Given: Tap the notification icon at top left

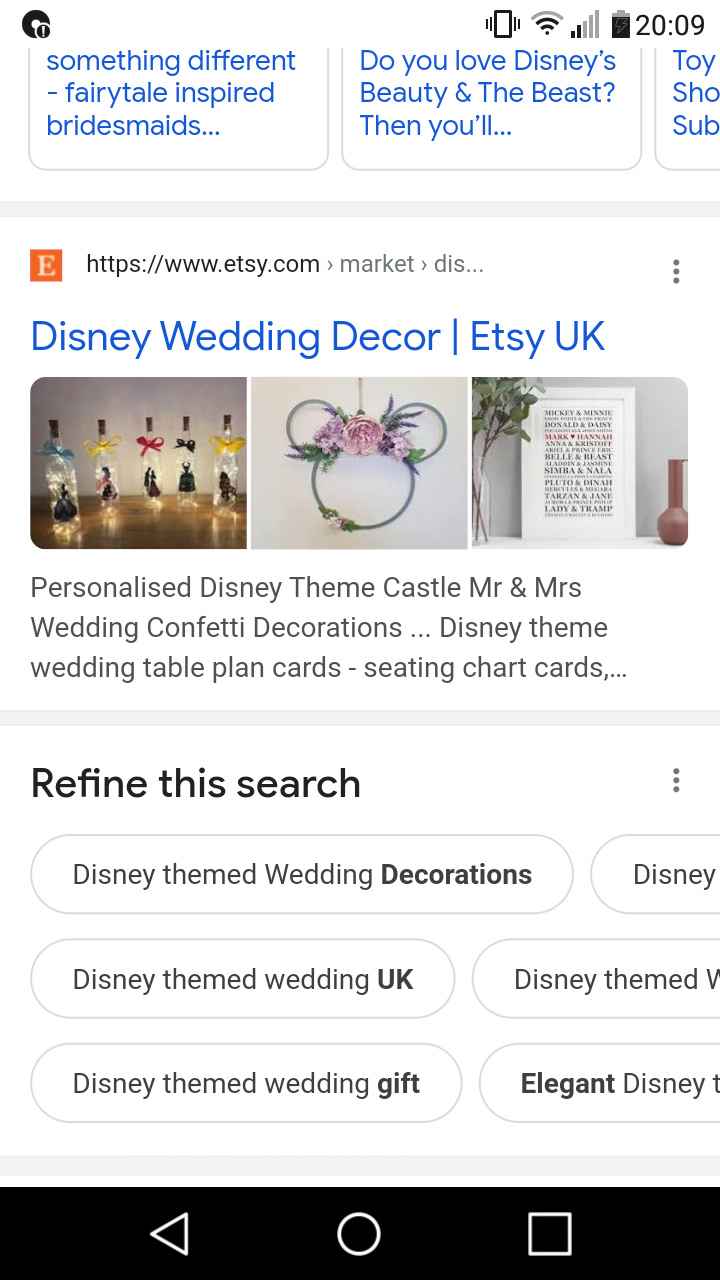Looking at the screenshot, I should (38, 25).
